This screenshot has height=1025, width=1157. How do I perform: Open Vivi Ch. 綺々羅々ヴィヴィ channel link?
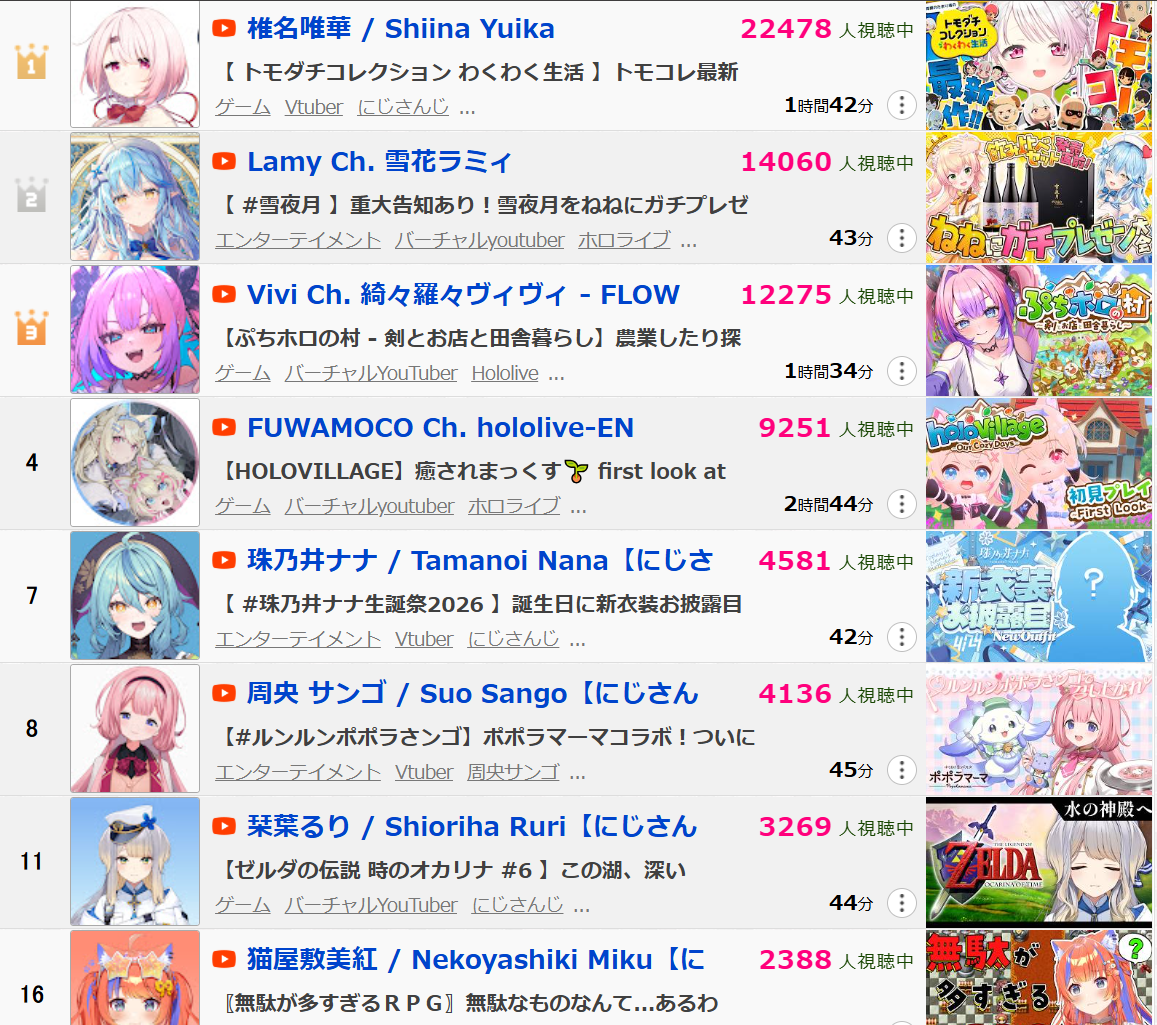[463, 295]
